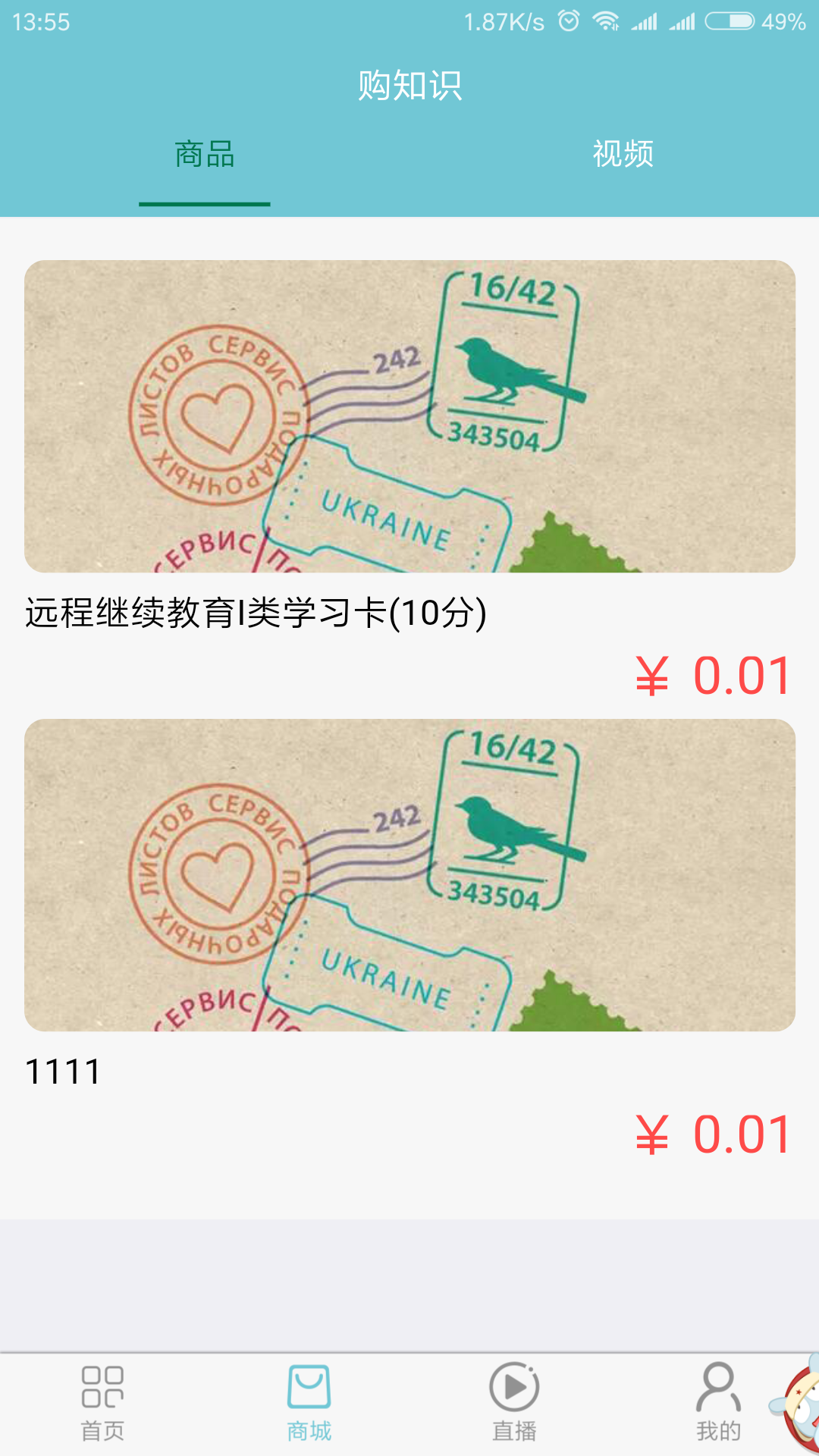819x1456 pixels.
Task: Switch to the 视频 tab
Action: (x=624, y=154)
